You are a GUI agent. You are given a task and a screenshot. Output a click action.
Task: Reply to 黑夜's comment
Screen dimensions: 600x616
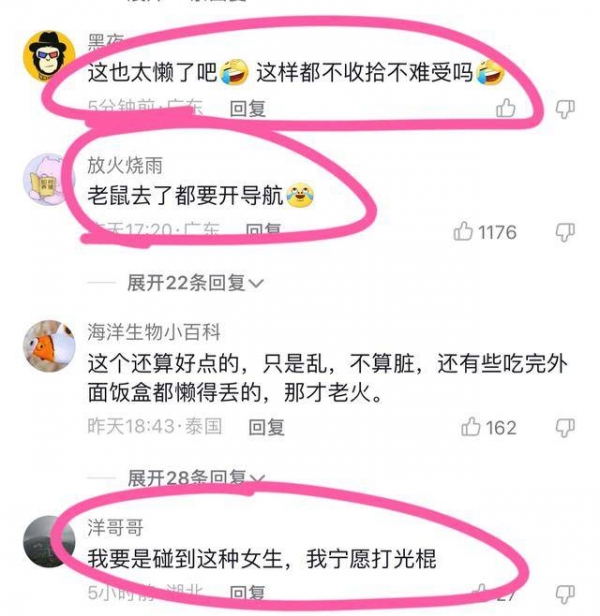pos(247,108)
